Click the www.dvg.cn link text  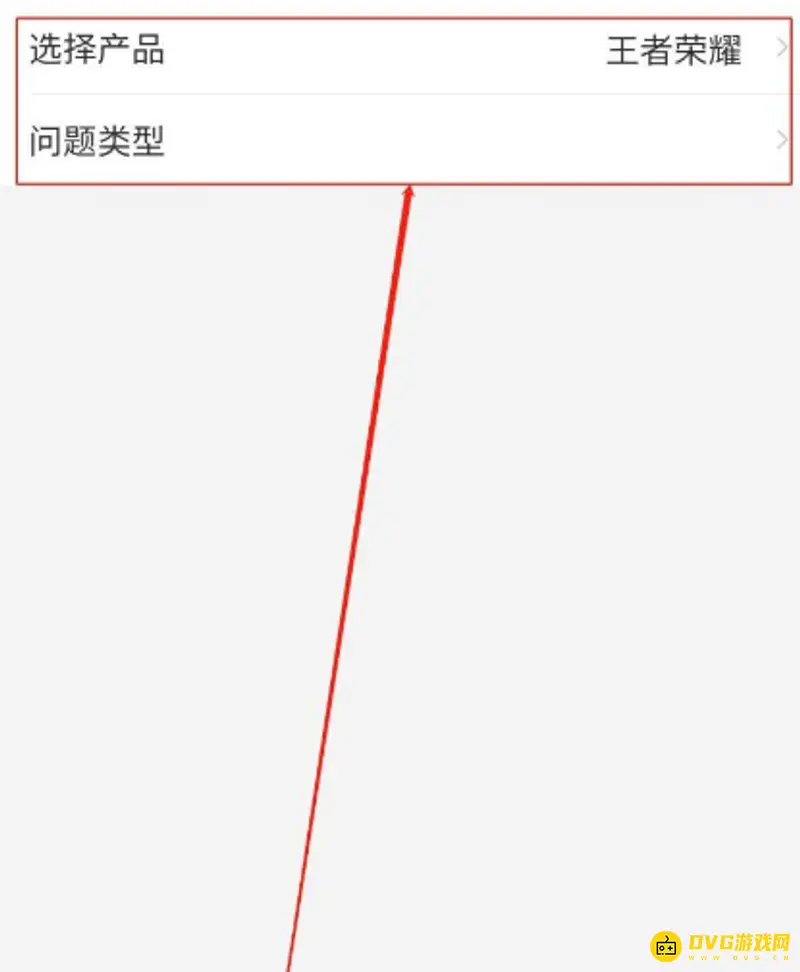[737, 958]
